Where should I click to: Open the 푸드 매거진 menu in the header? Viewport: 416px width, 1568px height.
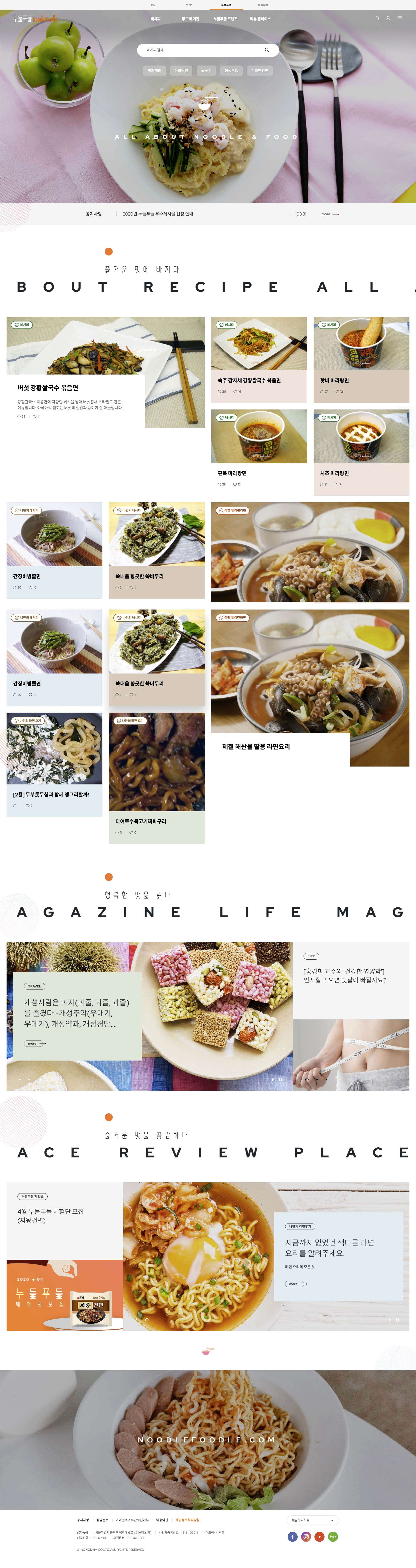(x=190, y=19)
